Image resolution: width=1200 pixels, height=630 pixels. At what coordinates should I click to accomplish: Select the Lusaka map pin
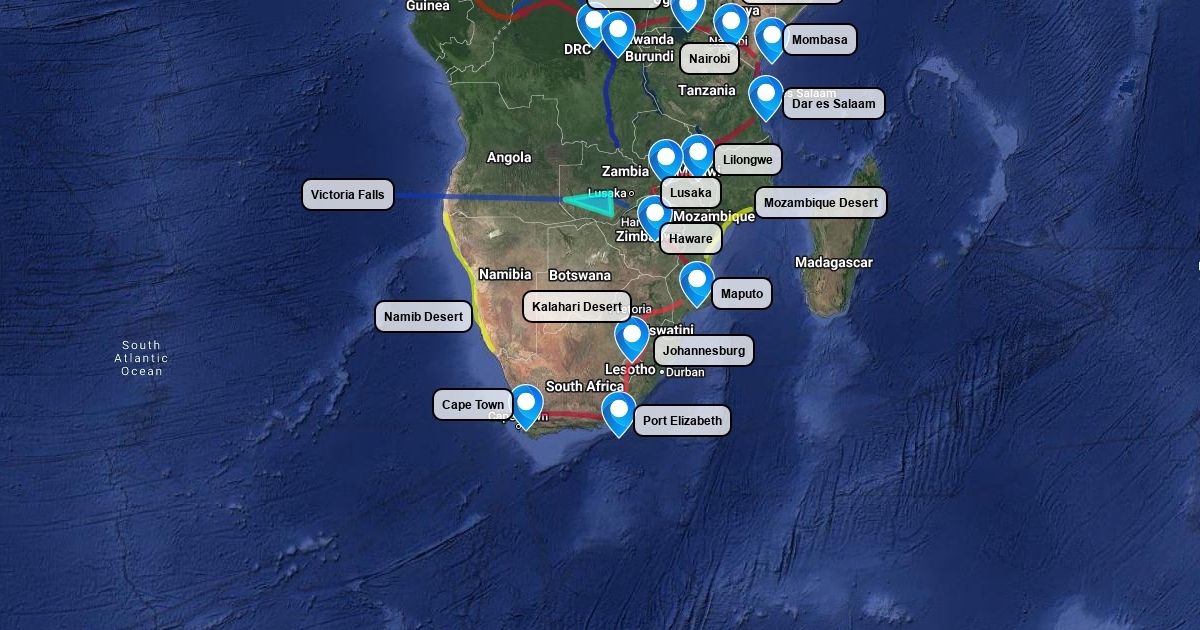(x=666, y=158)
